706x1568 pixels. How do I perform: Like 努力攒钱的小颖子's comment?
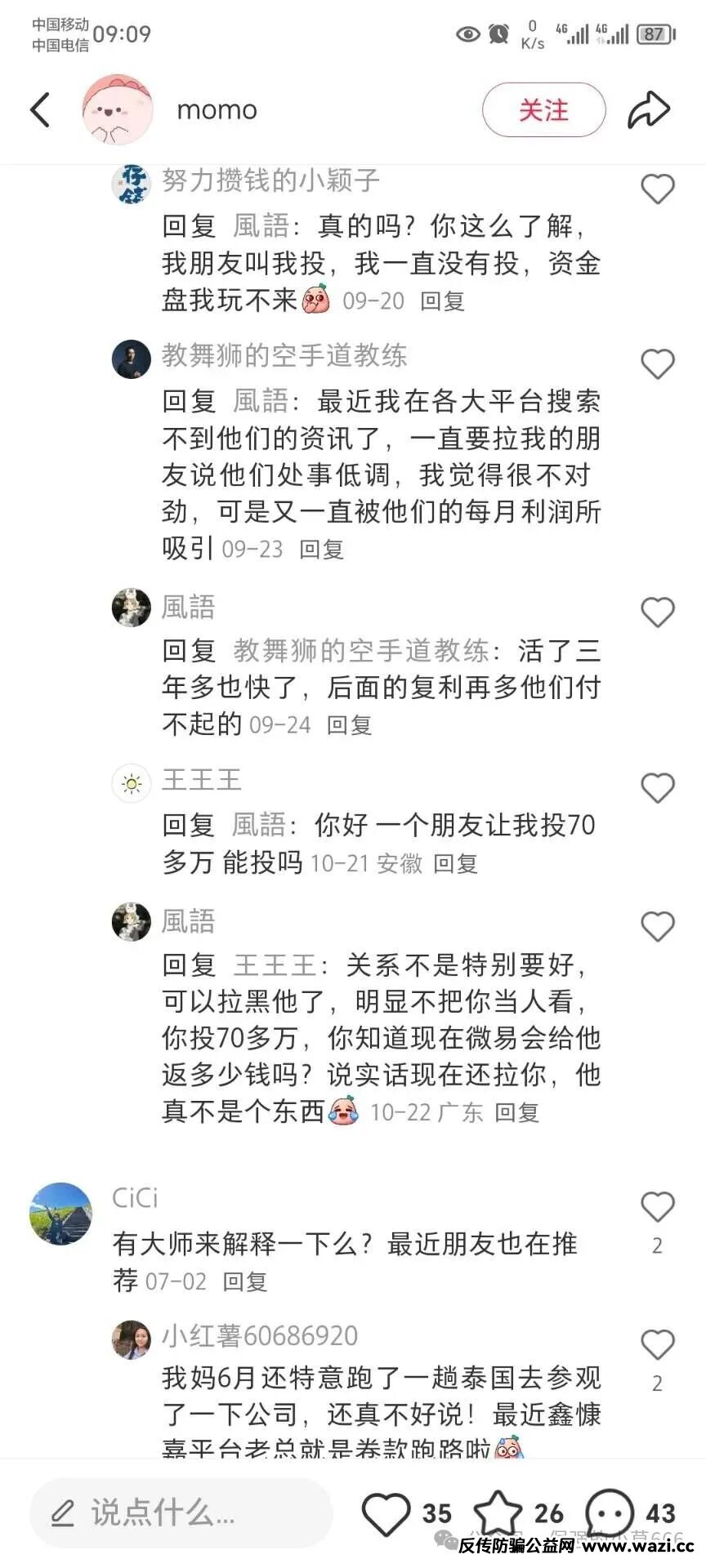(x=657, y=189)
